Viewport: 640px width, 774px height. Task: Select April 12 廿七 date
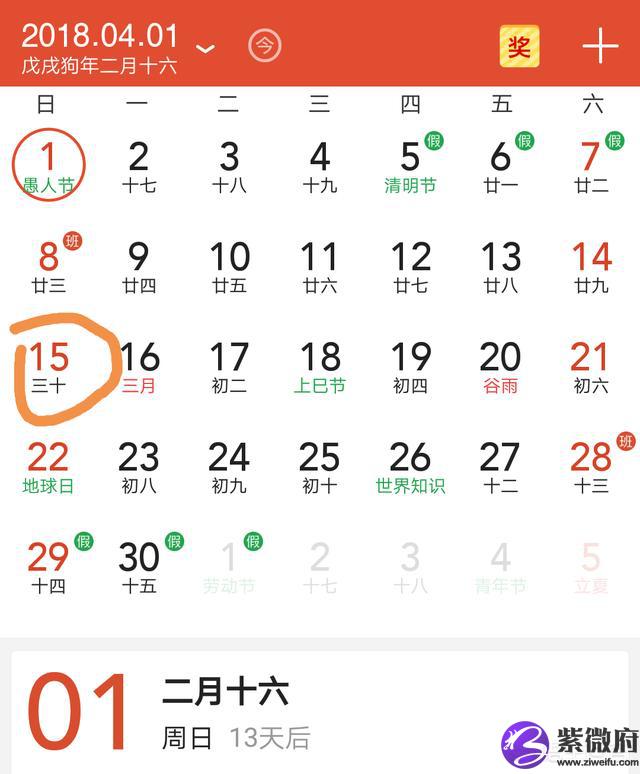[x=410, y=266]
